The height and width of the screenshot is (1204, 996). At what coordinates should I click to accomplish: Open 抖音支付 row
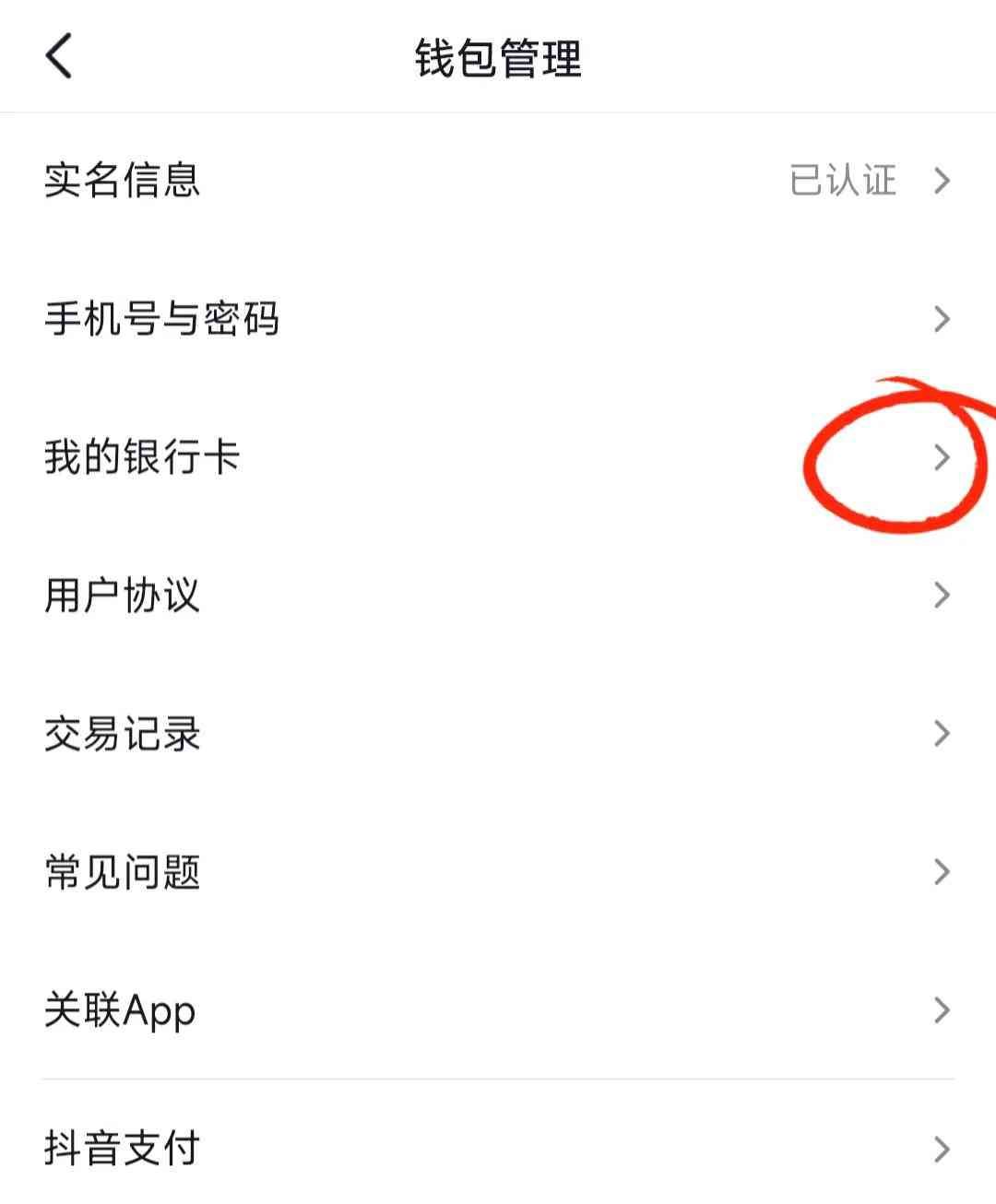(x=498, y=1149)
